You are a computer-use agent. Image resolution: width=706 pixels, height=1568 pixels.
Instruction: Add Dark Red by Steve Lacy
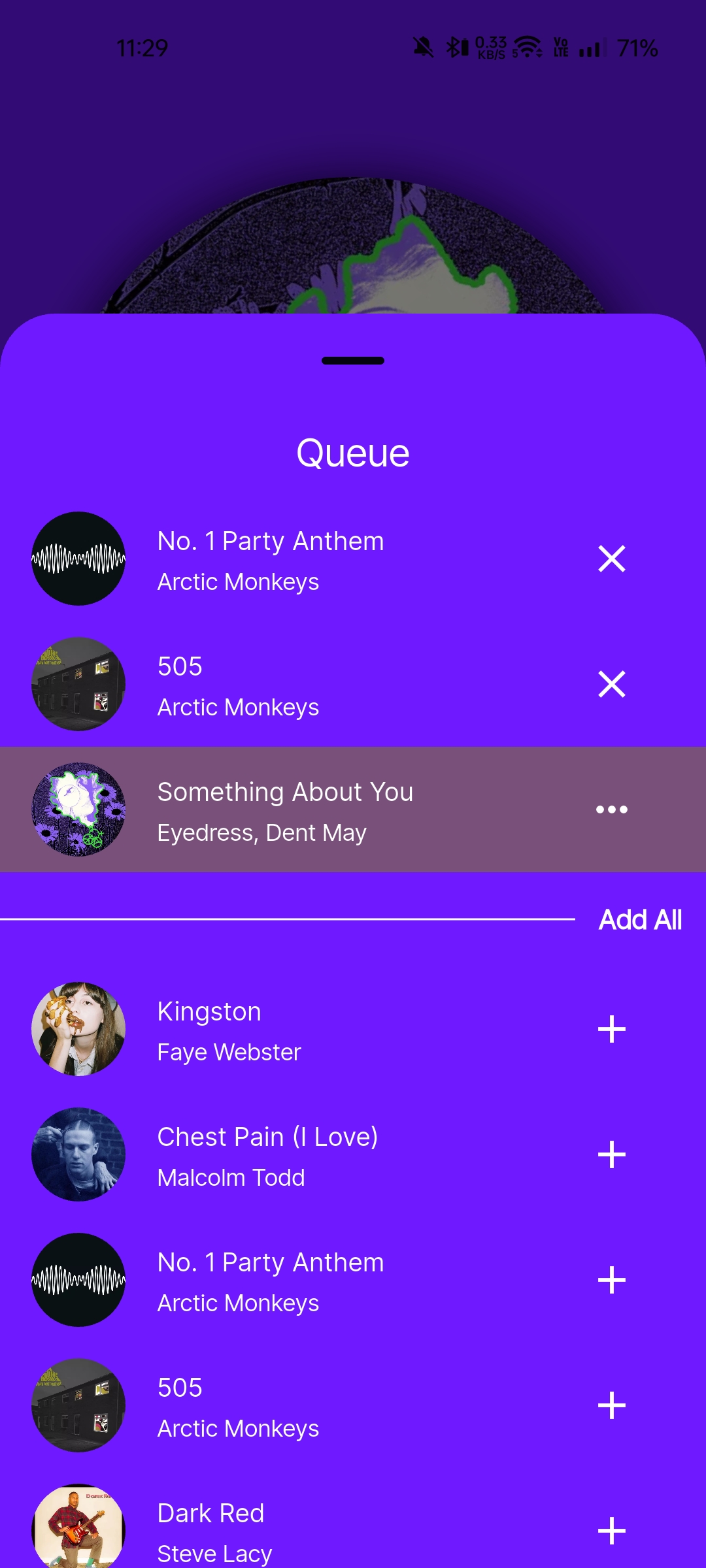612,1531
